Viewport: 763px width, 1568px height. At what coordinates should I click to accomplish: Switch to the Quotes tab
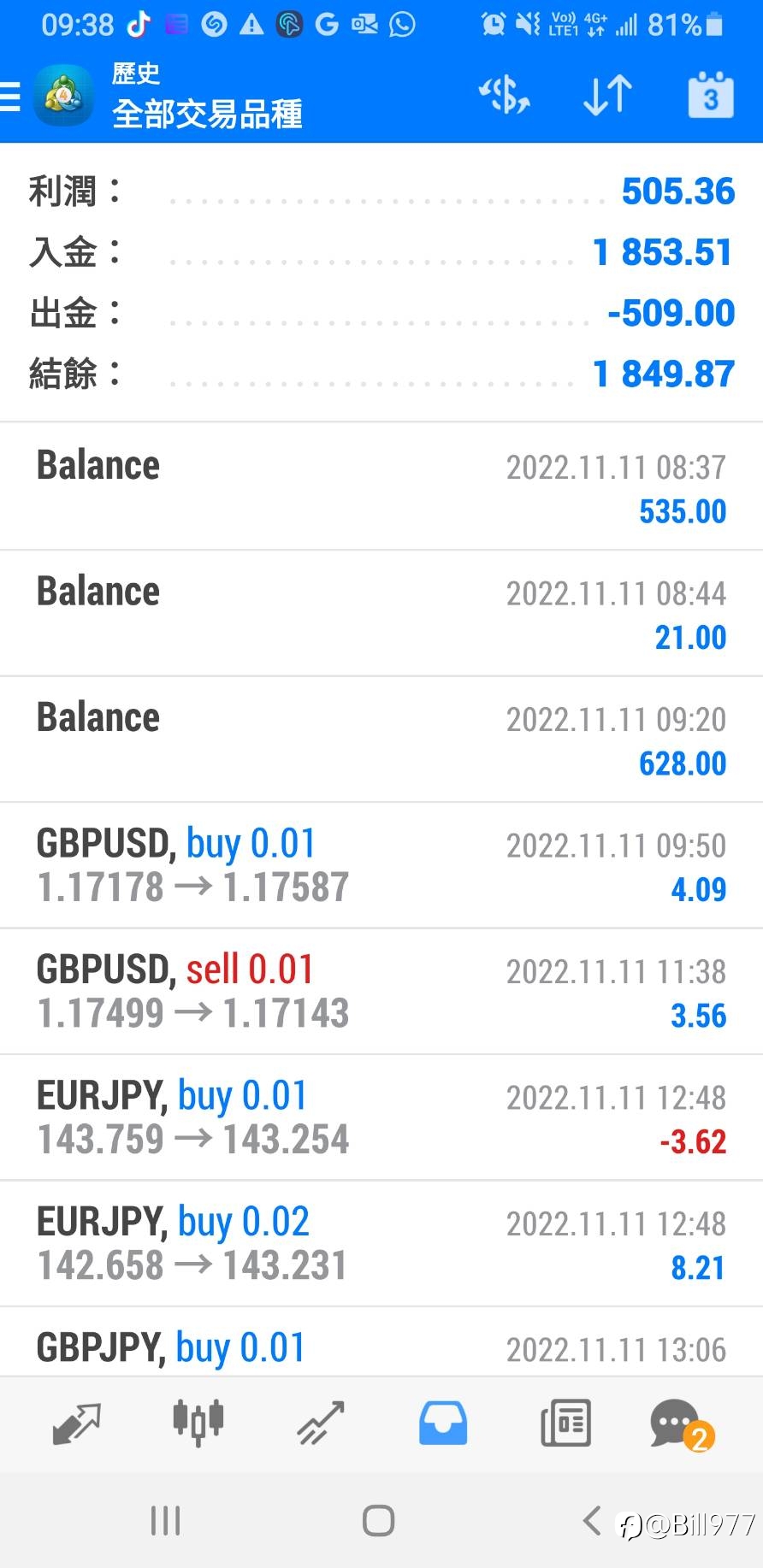77,1424
